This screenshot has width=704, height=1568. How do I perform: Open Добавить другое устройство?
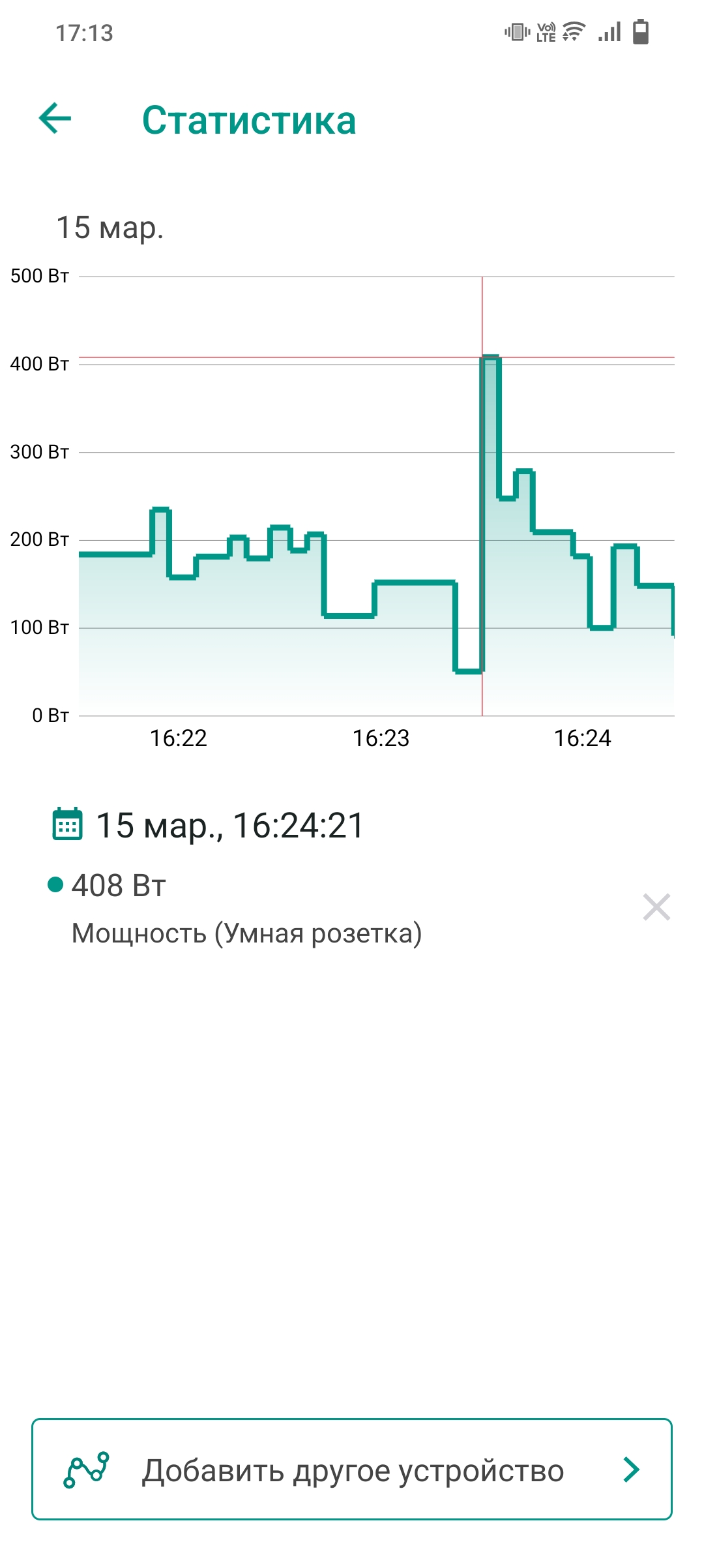(x=352, y=1470)
